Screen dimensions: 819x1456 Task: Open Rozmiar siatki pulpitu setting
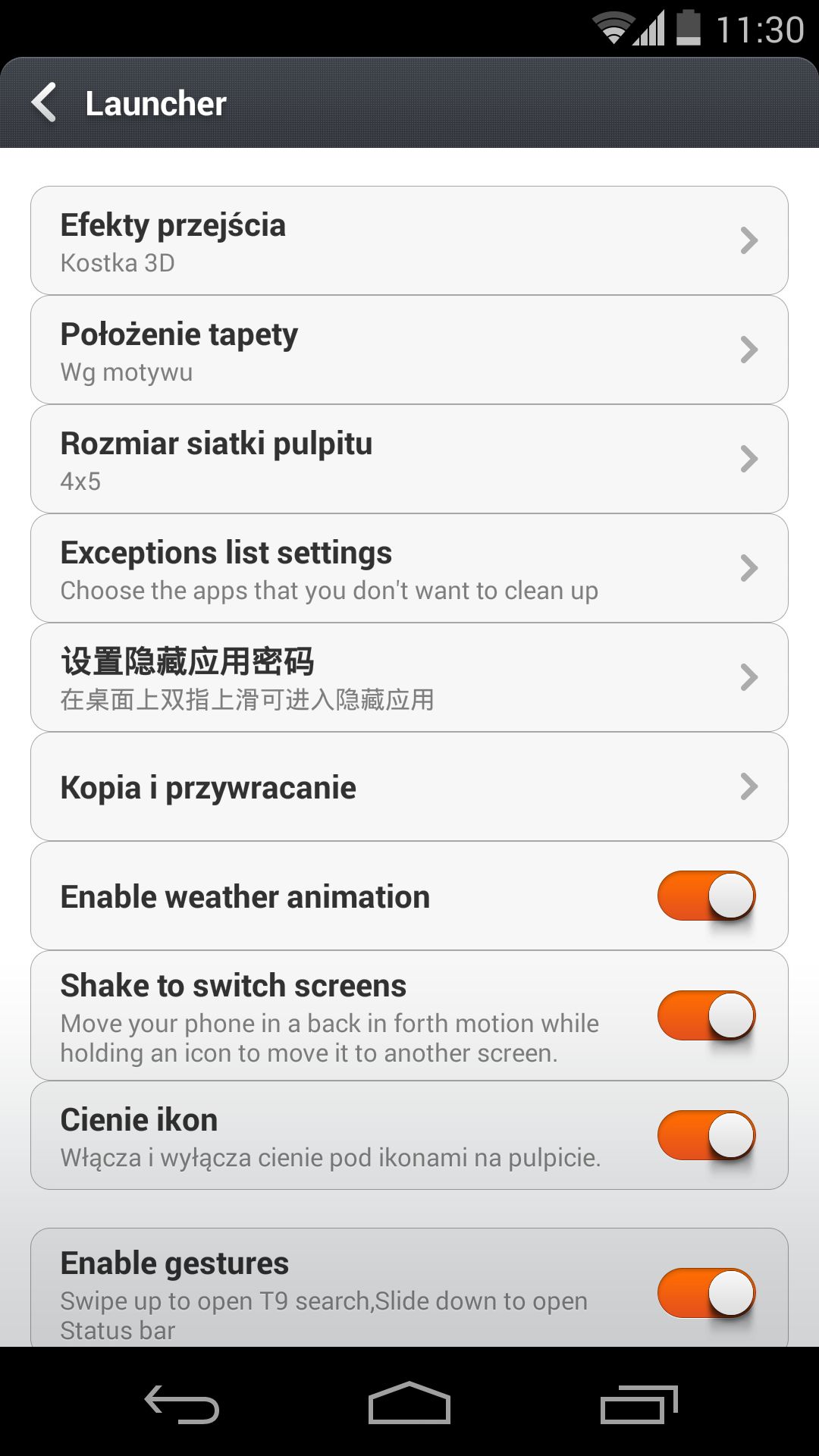point(409,459)
